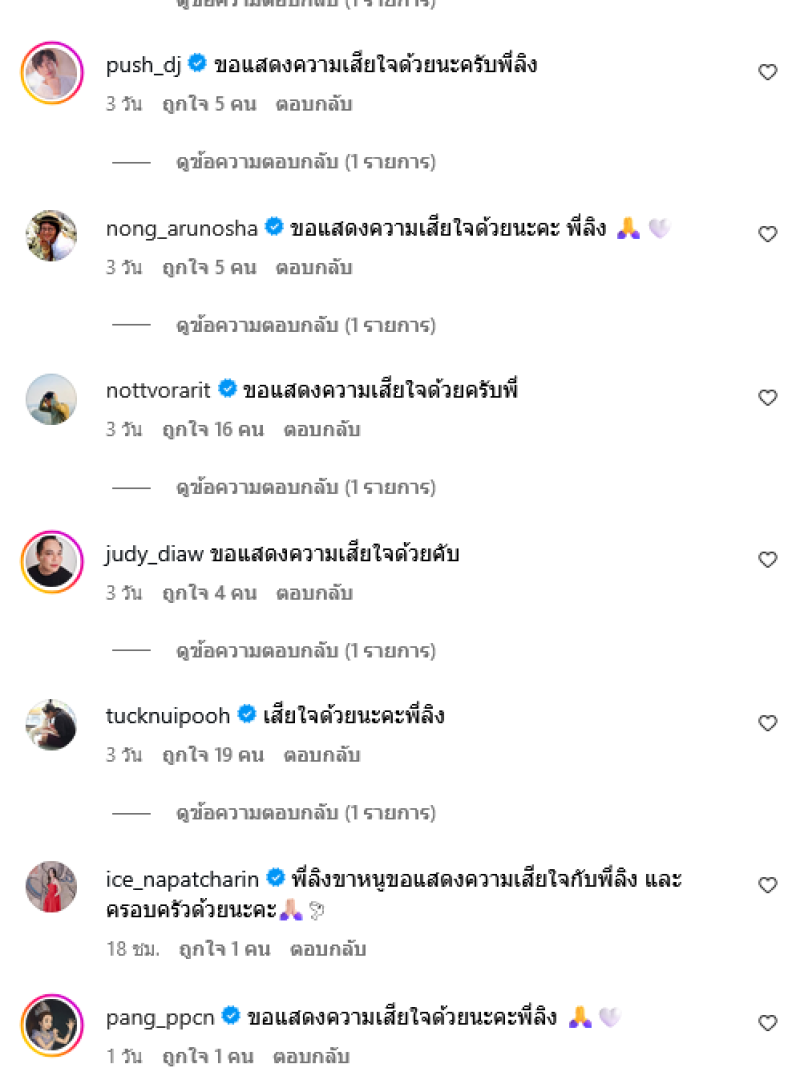800x1076 pixels.
Task: Expand replies under push_dj's comment
Action: [305, 162]
